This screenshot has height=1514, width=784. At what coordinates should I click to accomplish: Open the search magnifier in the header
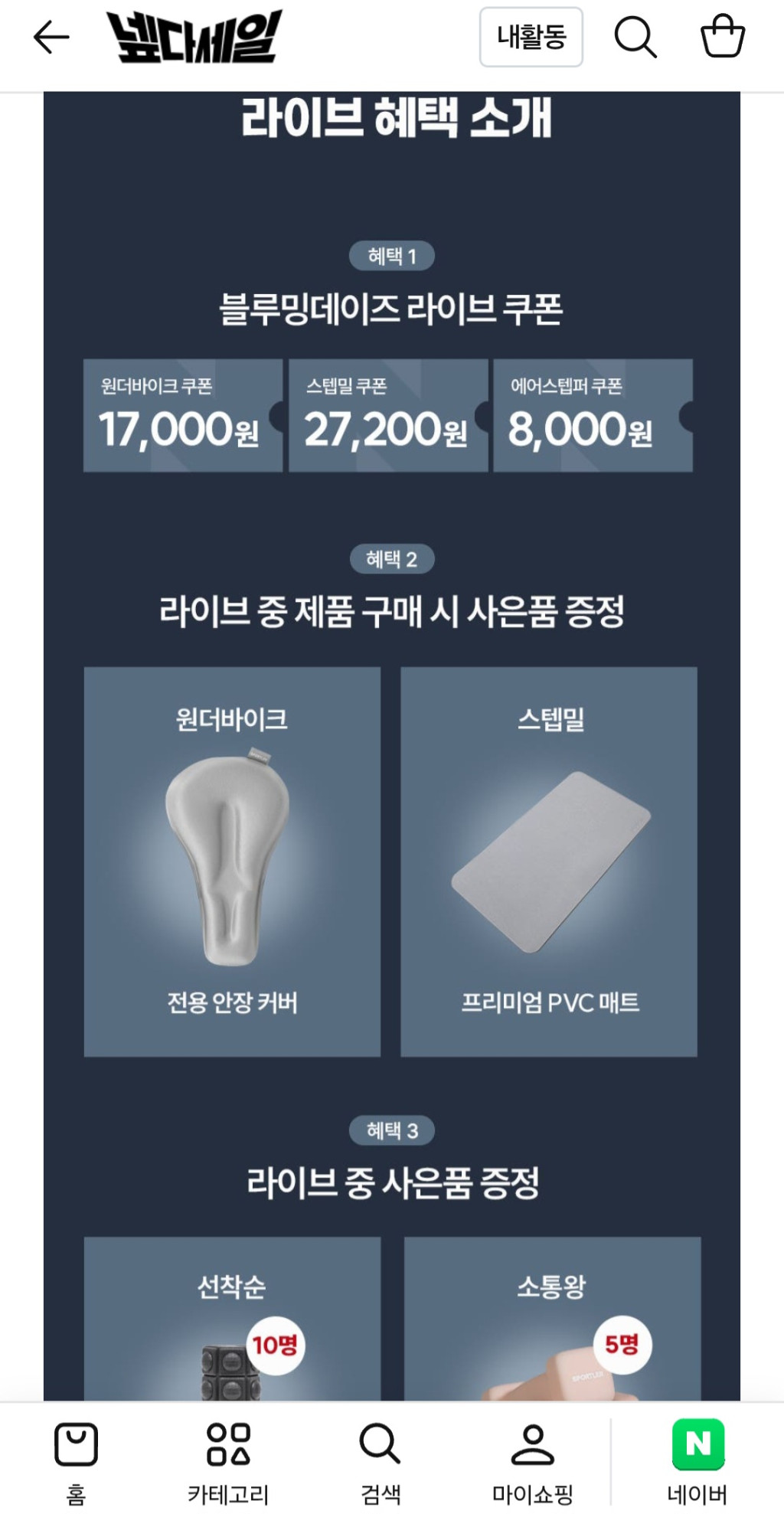[x=635, y=37]
